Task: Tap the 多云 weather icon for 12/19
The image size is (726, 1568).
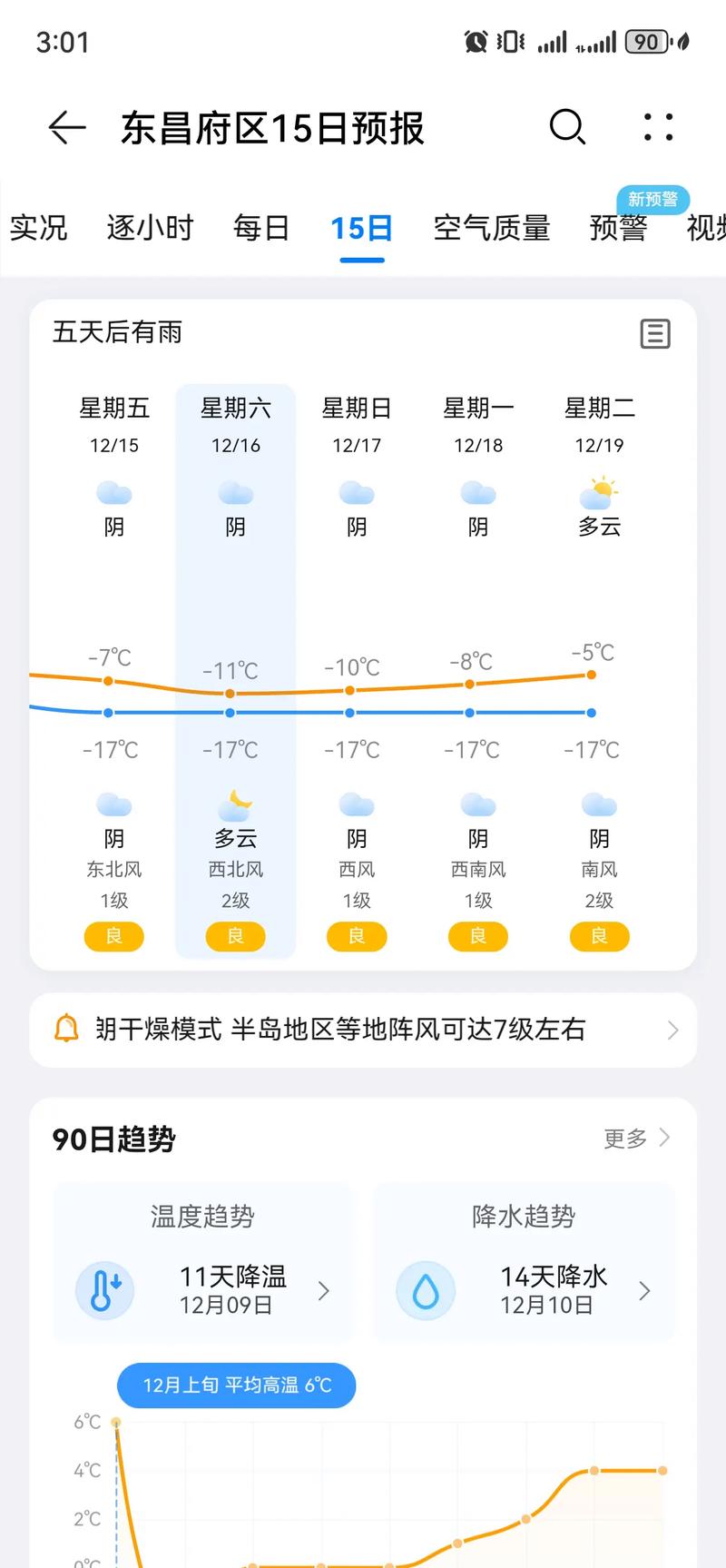Action: point(599,495)
